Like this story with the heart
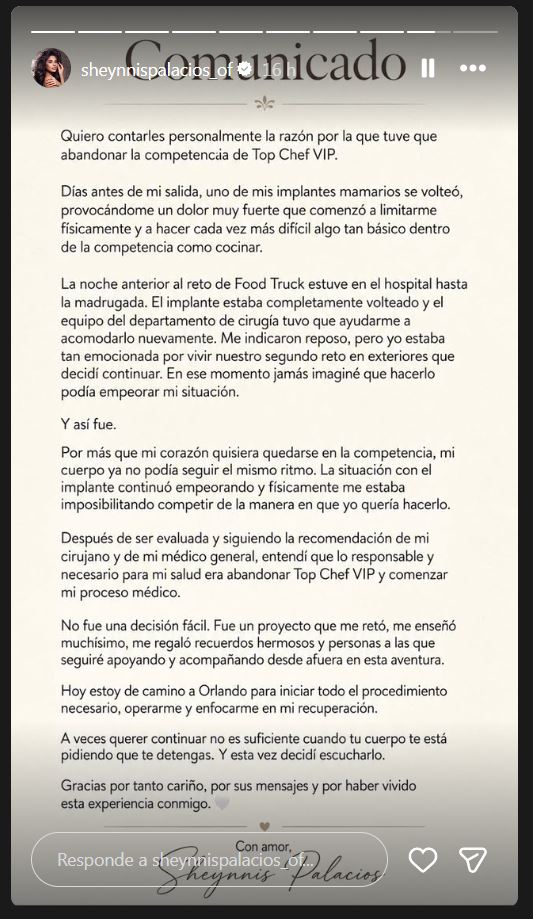533x919 pixels. coord(423,860)
